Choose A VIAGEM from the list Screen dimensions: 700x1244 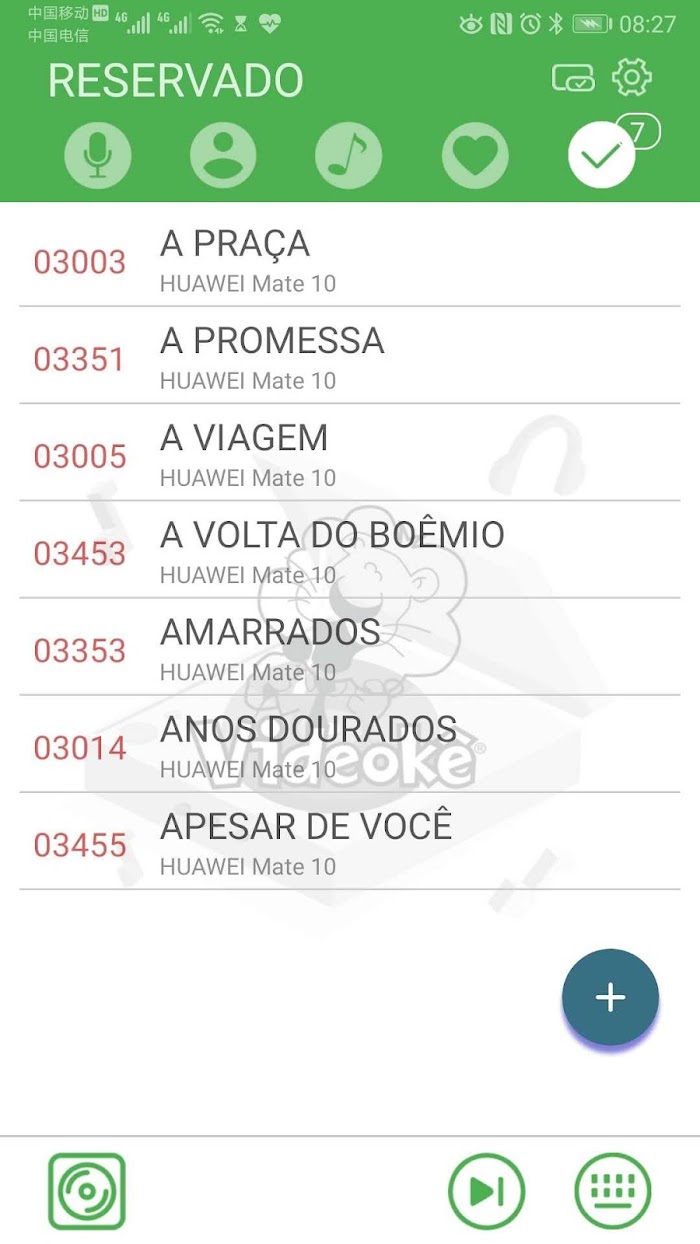tap(350, 453)
